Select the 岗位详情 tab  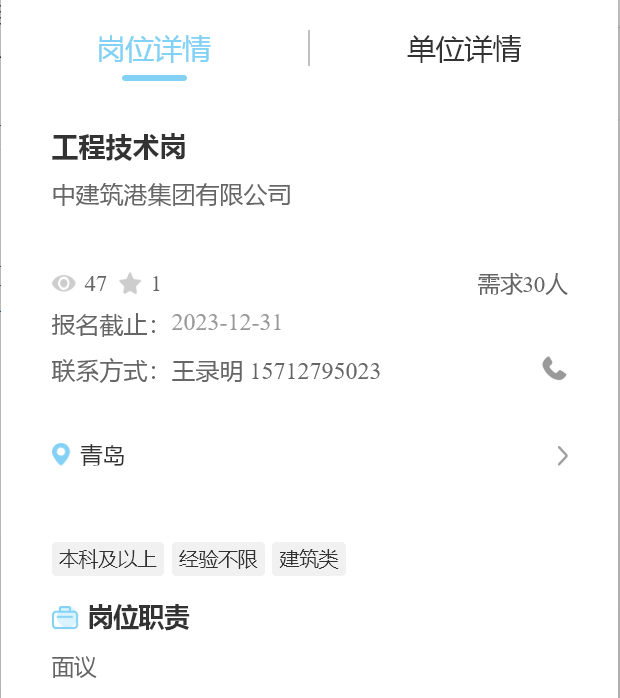[154, 49]
